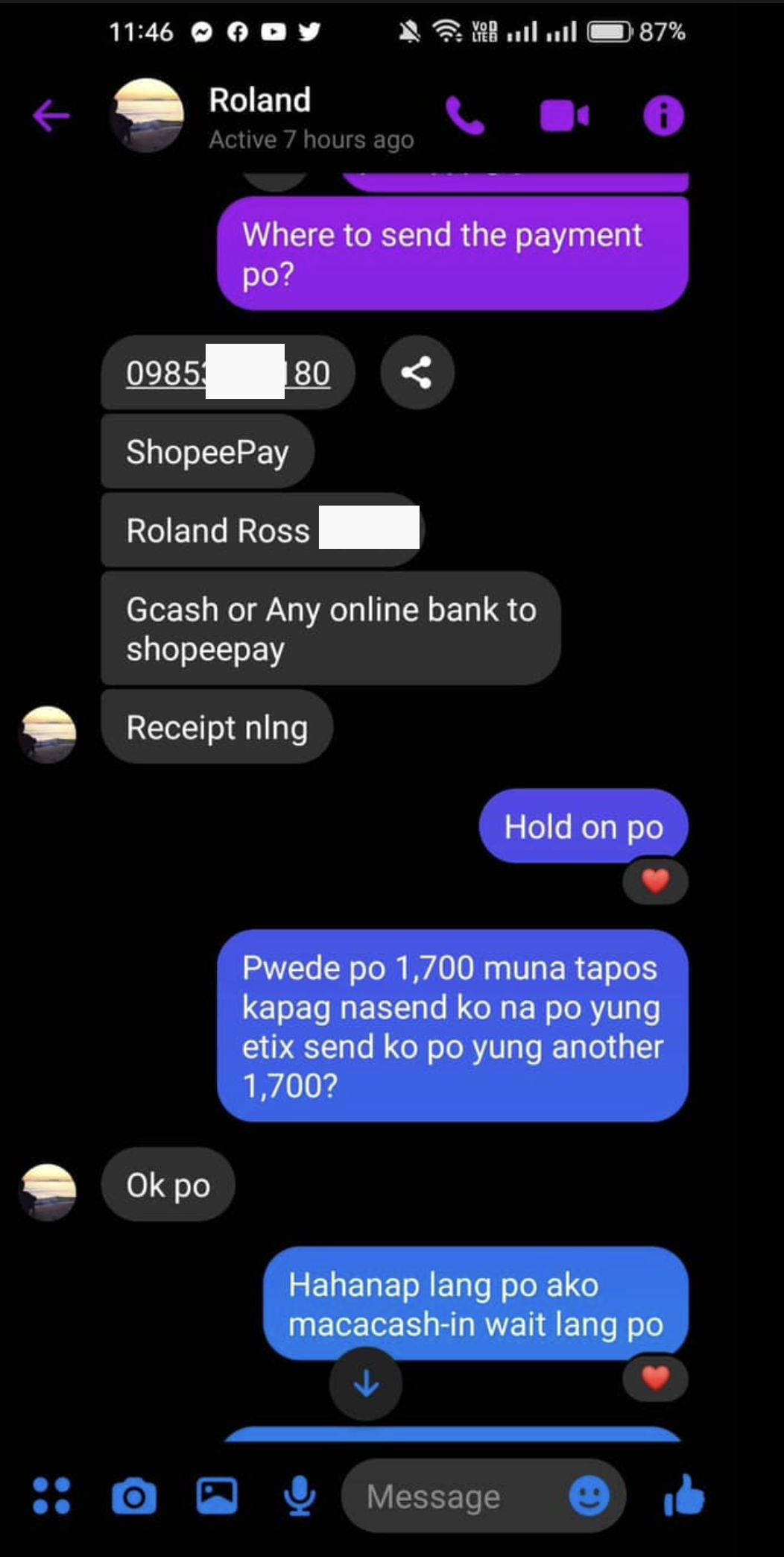
Task: Jump to latest messages with down arrow
Action: (x=366, y=1384)
